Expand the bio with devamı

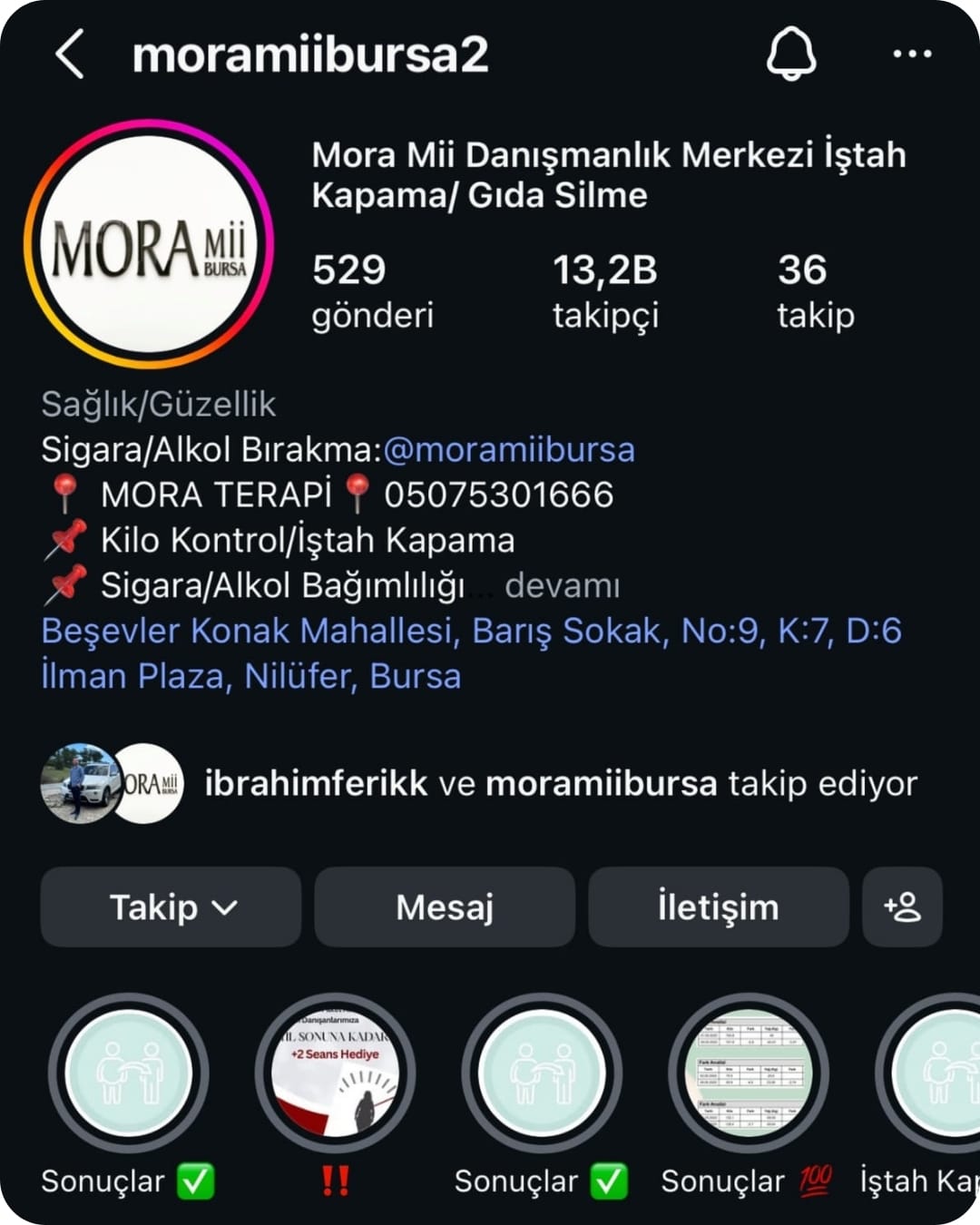pyautogui.click(x=562, y=586)
